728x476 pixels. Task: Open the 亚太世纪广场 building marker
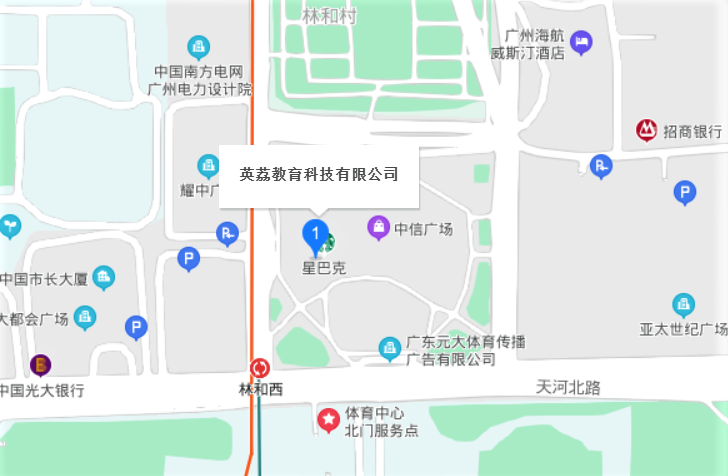point(684,305)
